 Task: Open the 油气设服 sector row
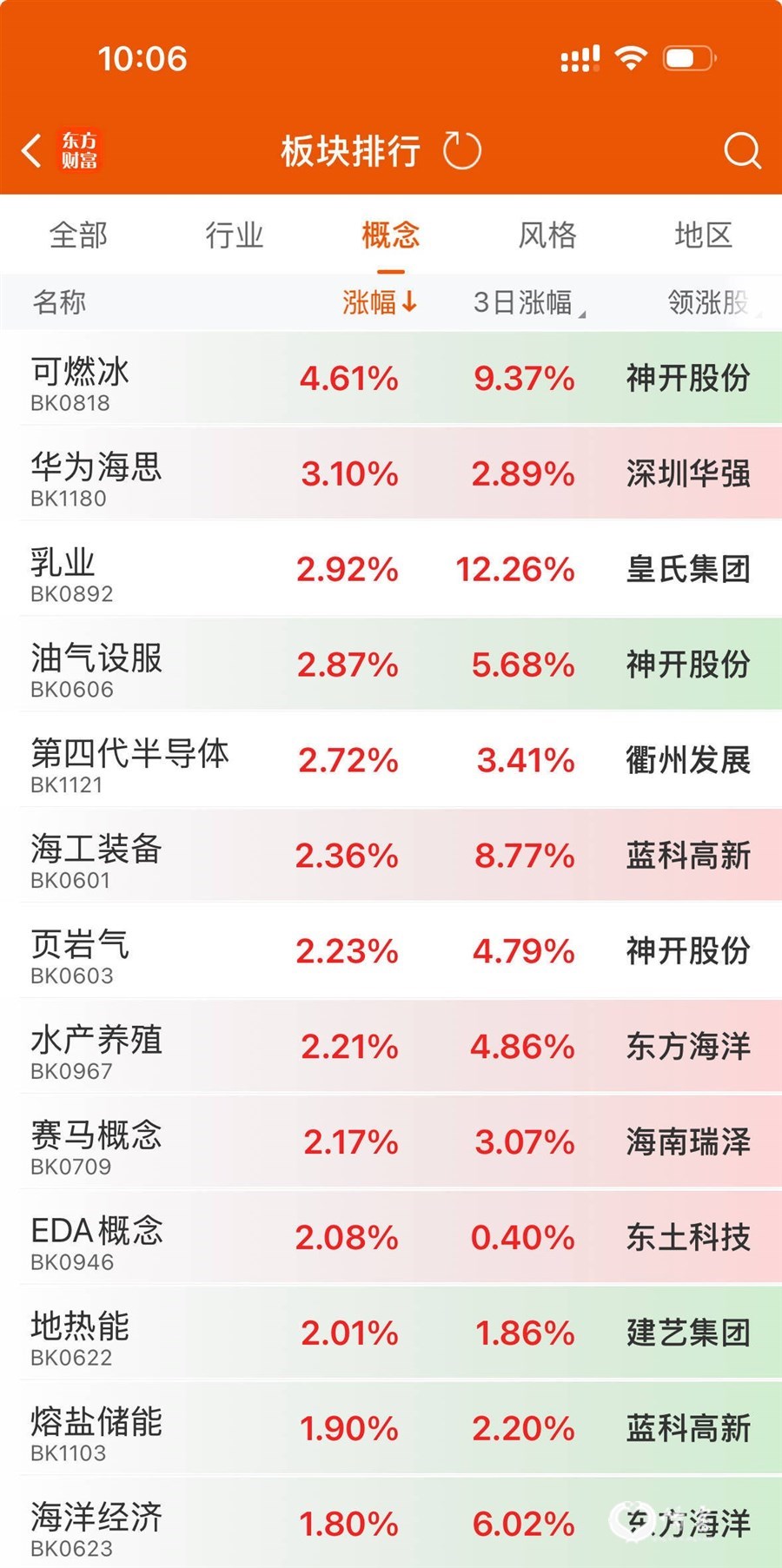391,665
